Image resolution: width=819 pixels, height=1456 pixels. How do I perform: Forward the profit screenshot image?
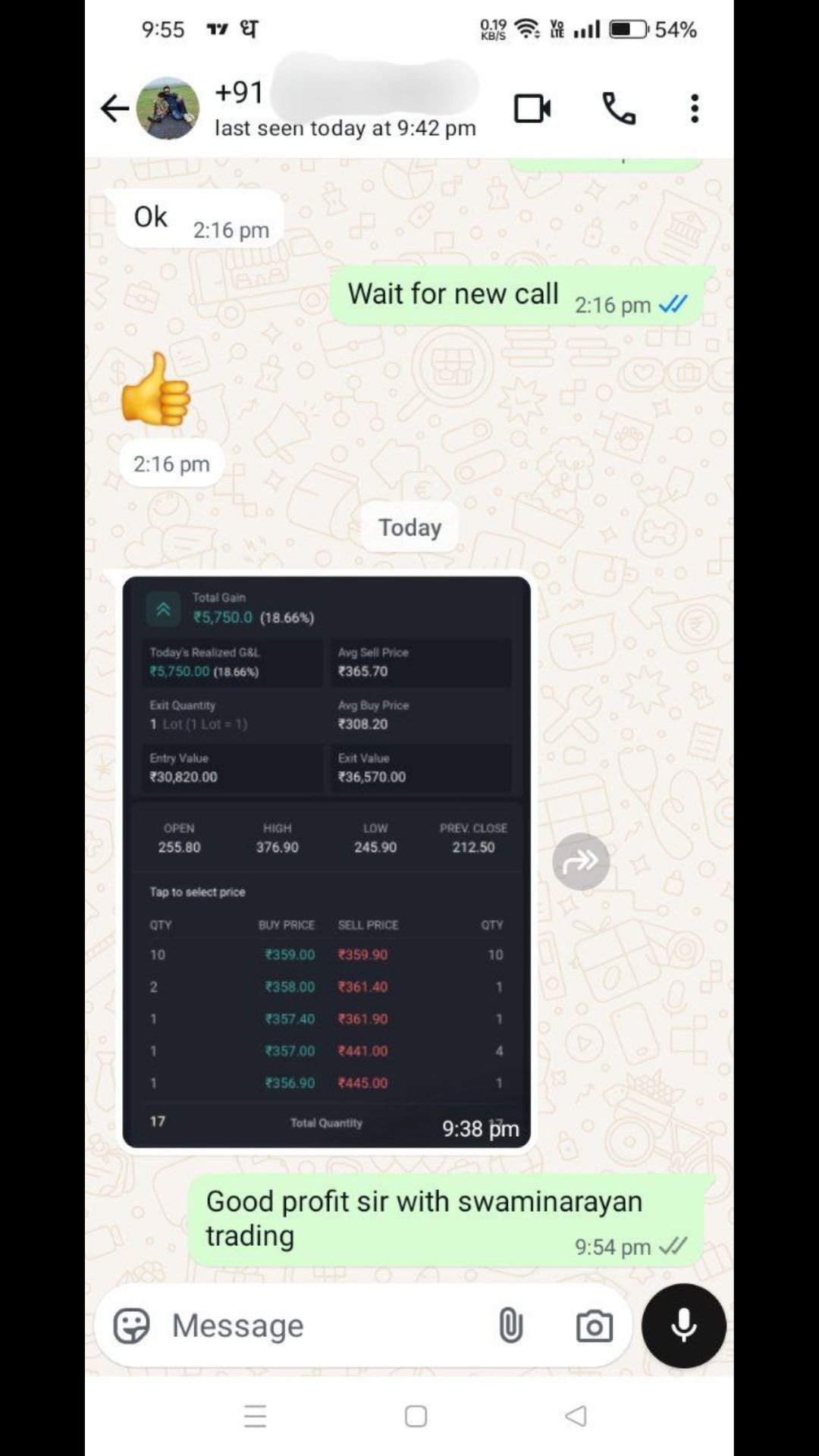(x=581, y=861)
